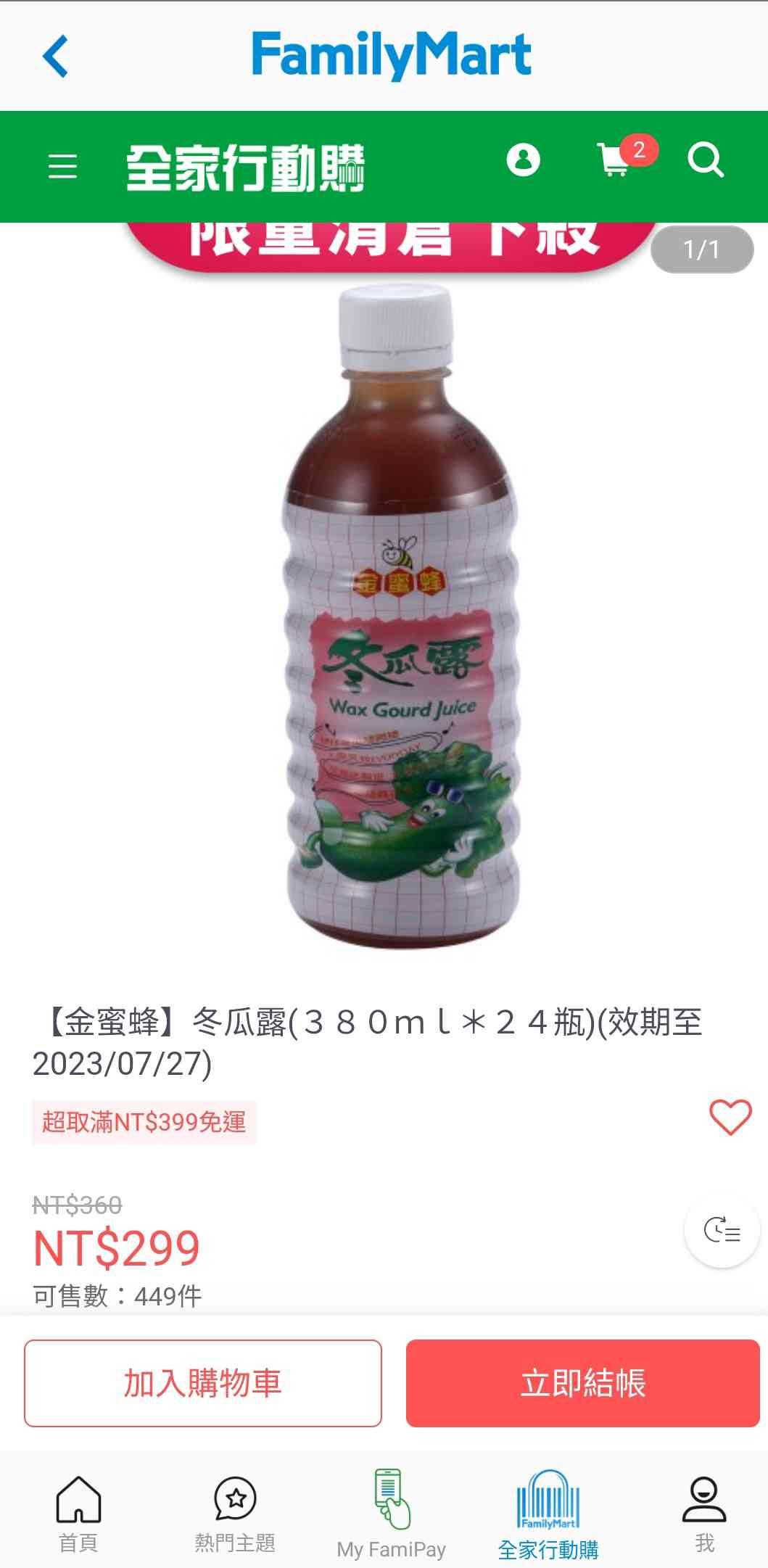This screenshot has width=768, height=1568.
Task: Add product to favorites with heart icon
Action: (x=730, y=1117)
